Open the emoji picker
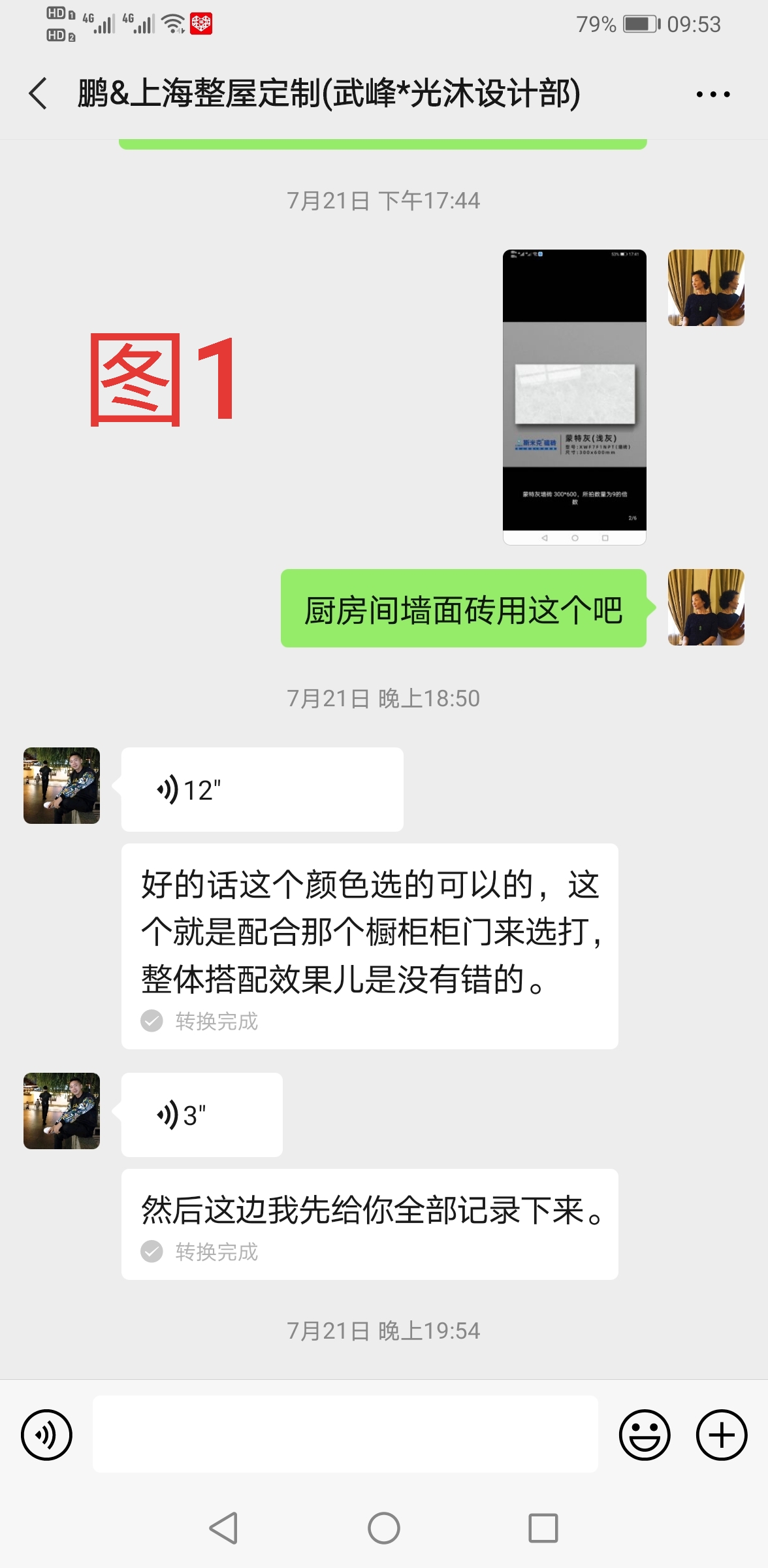 tap(644, 1435)
